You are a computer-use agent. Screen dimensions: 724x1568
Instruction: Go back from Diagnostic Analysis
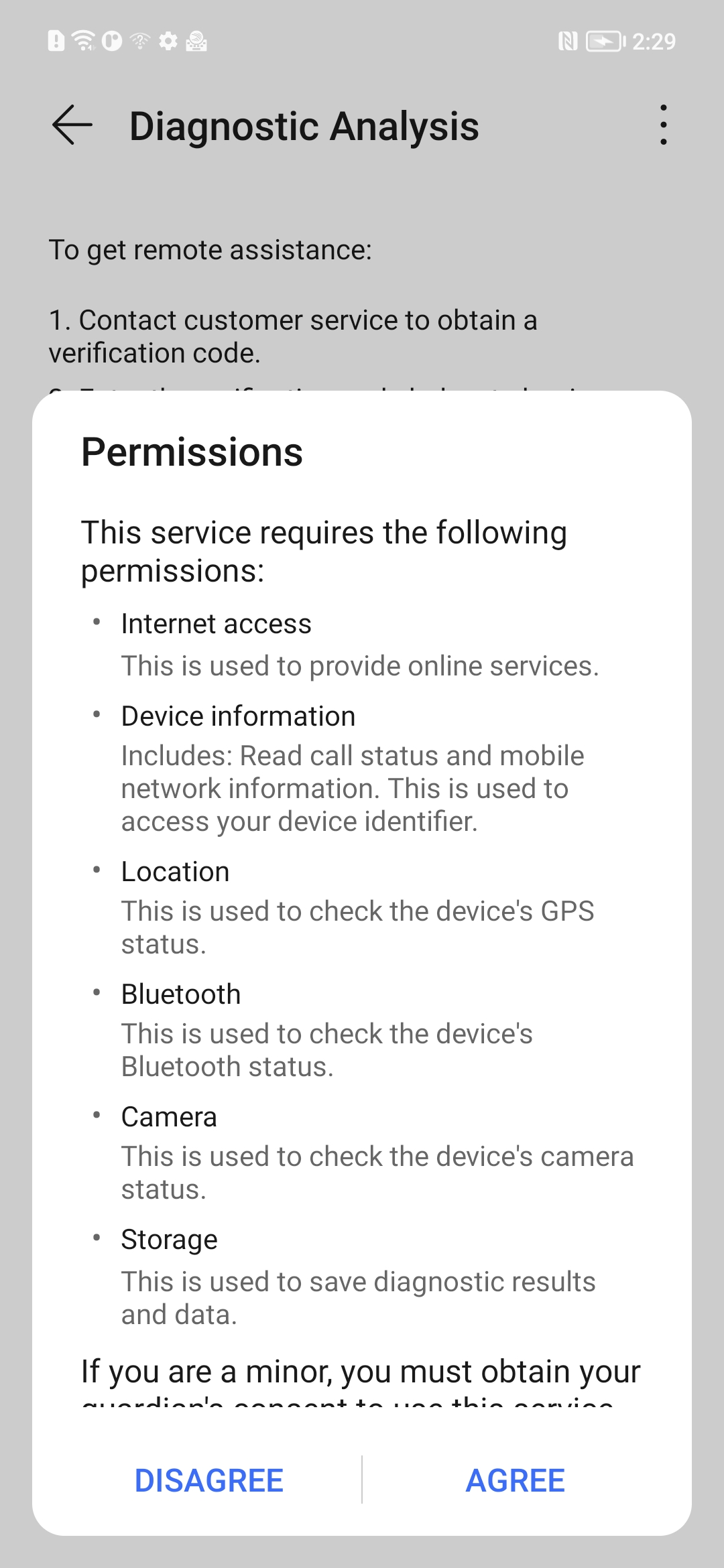pyautogui.click(x=72, y=125)
